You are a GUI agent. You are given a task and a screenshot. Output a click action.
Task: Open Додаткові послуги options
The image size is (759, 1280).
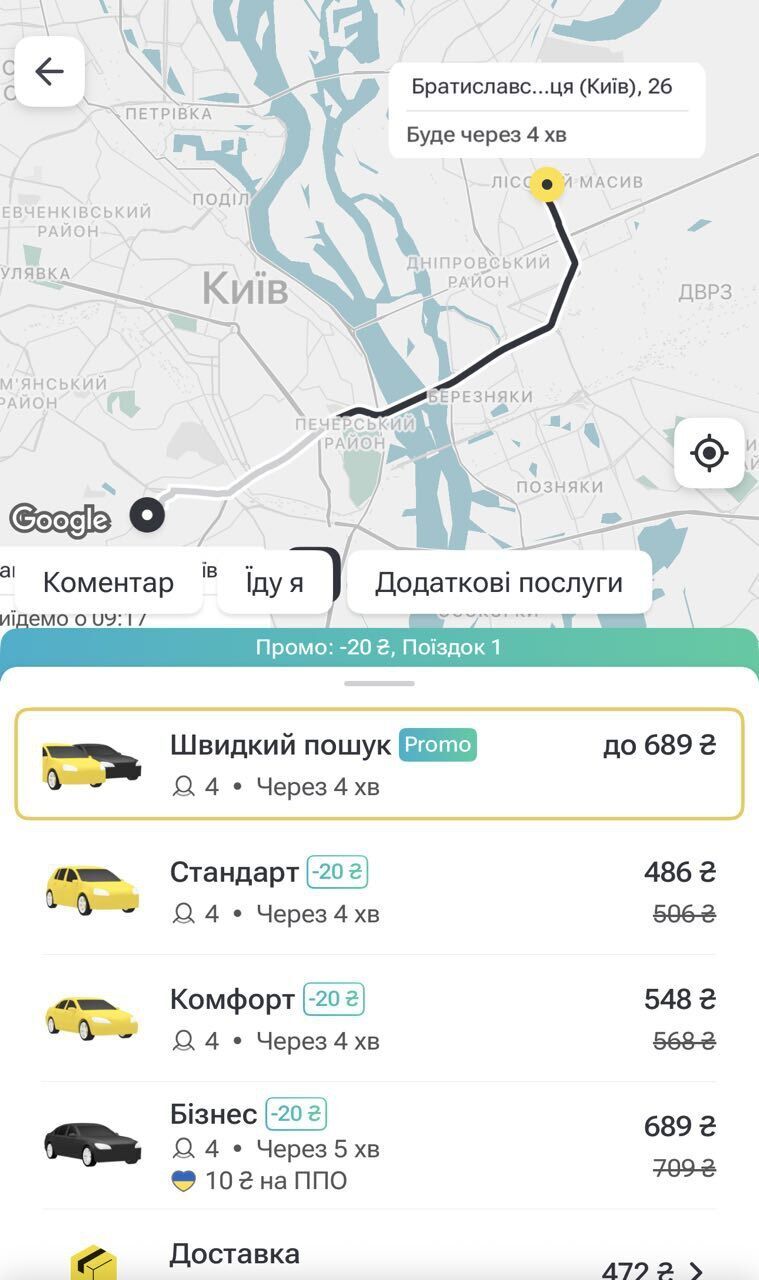[498, 582]
